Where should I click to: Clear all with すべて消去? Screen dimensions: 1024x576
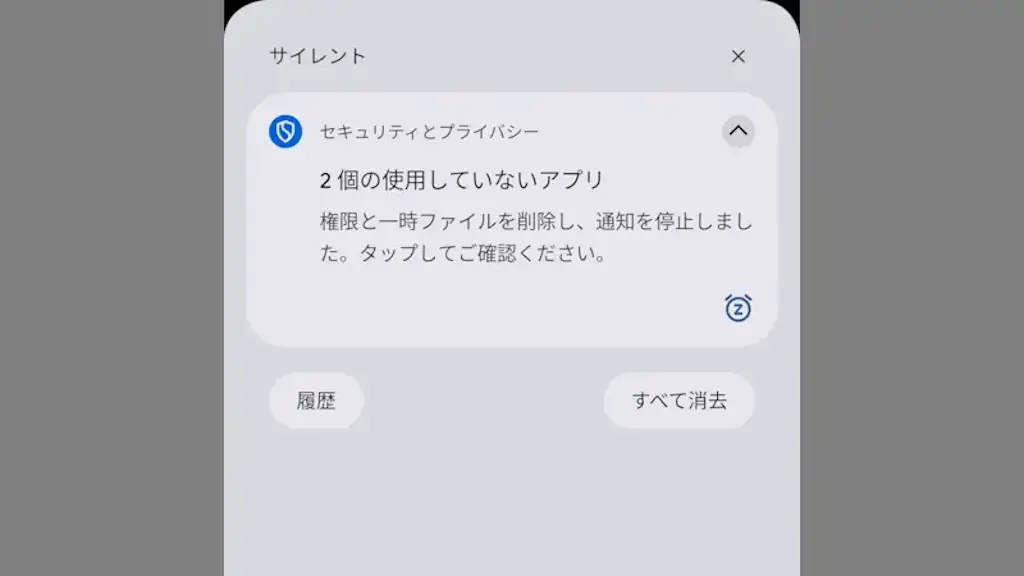[679, 401]
